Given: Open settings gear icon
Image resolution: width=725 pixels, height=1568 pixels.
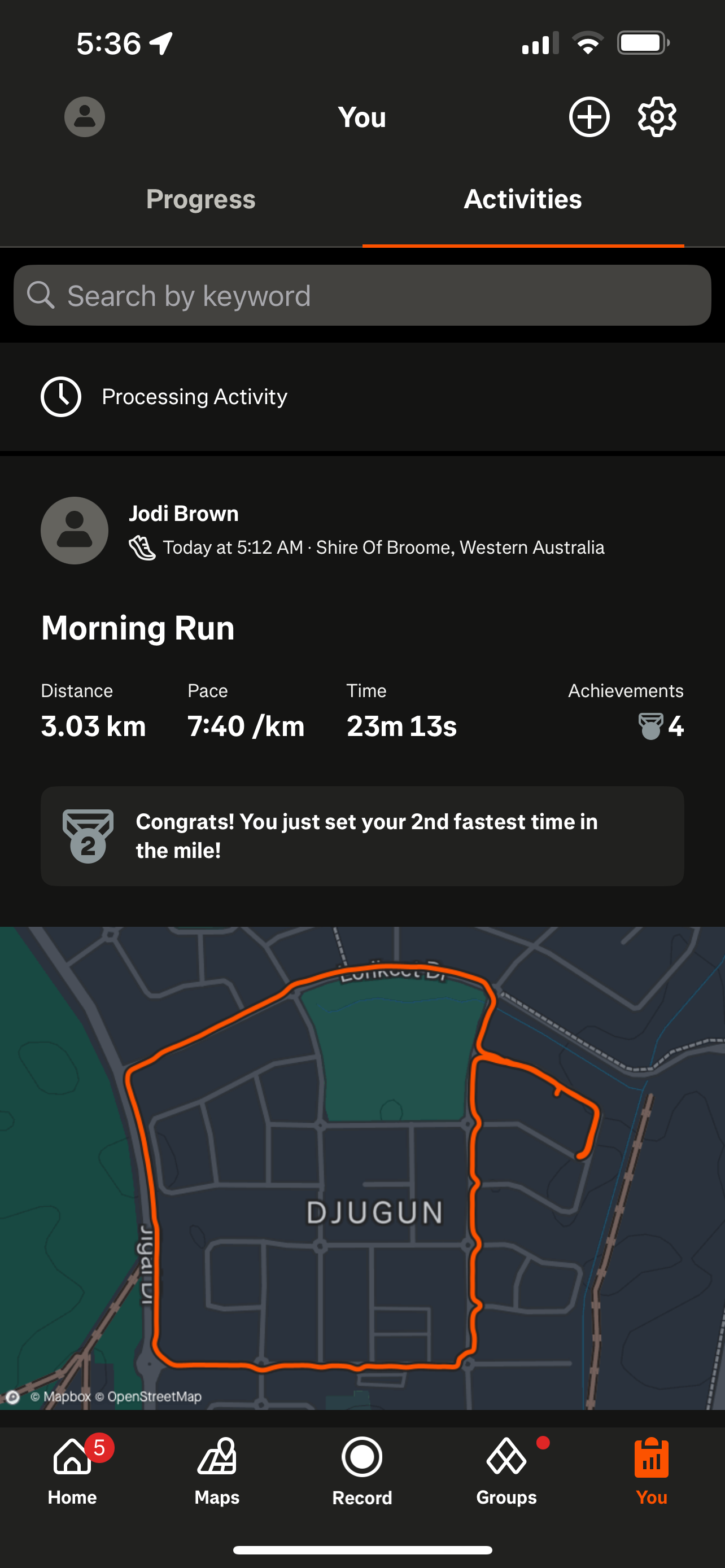Looking at the screenshot, I should [x=657, y=117].
